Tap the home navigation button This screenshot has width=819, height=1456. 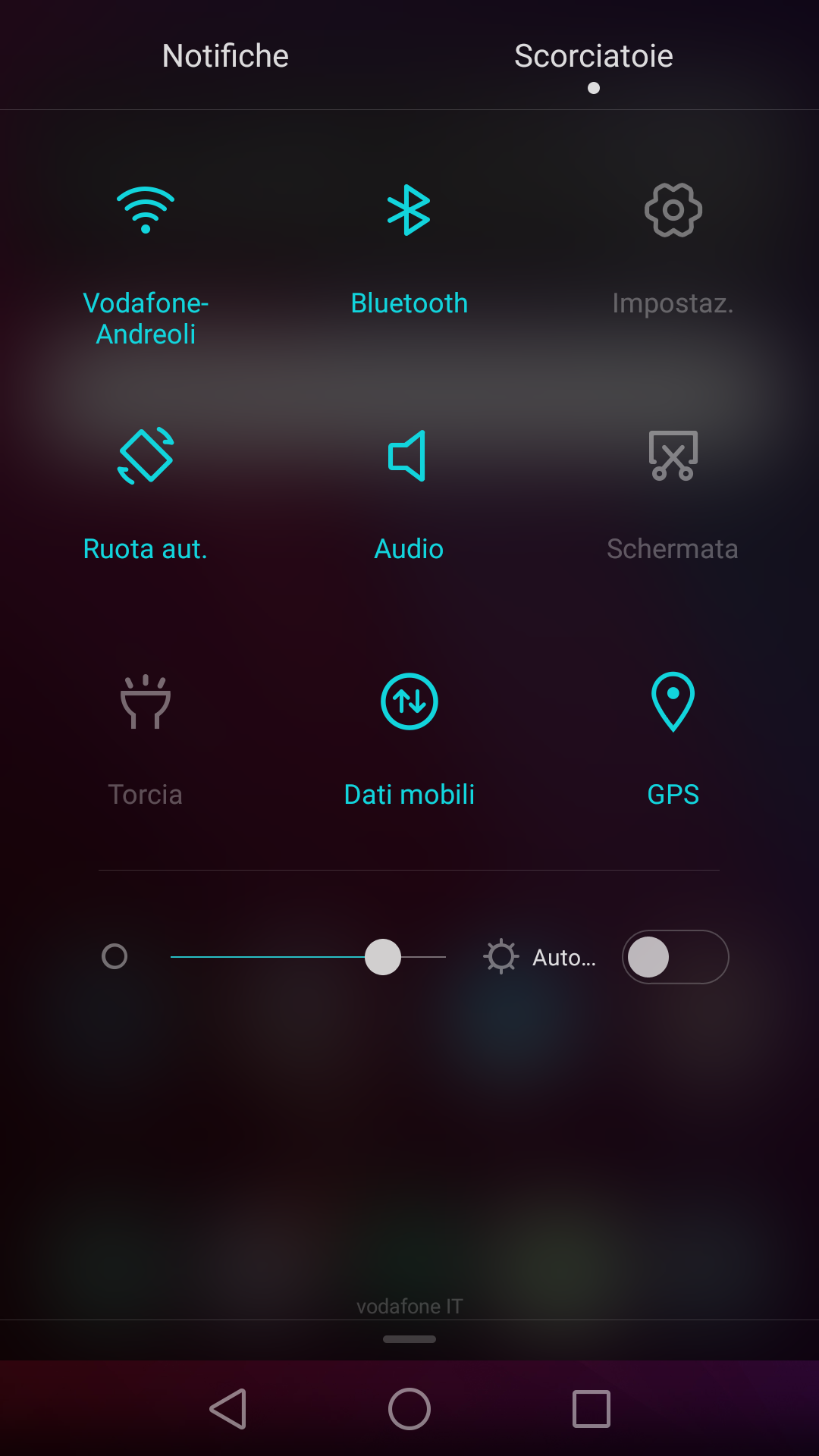[409, 1409]
